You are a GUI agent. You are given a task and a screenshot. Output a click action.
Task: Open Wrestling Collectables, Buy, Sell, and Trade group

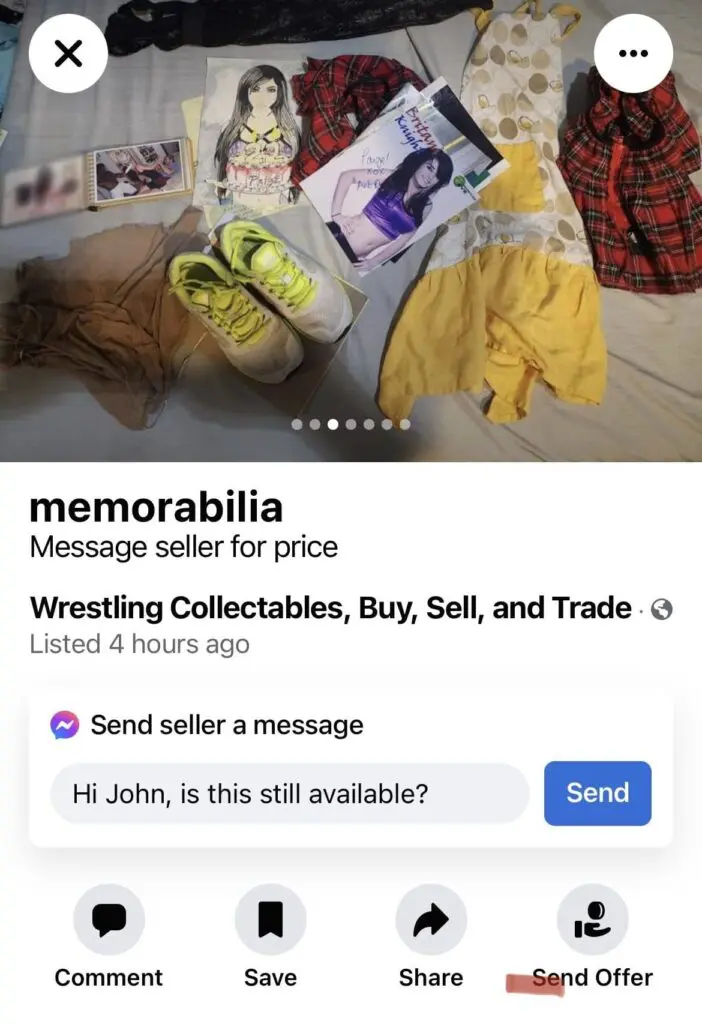point(330,607)
